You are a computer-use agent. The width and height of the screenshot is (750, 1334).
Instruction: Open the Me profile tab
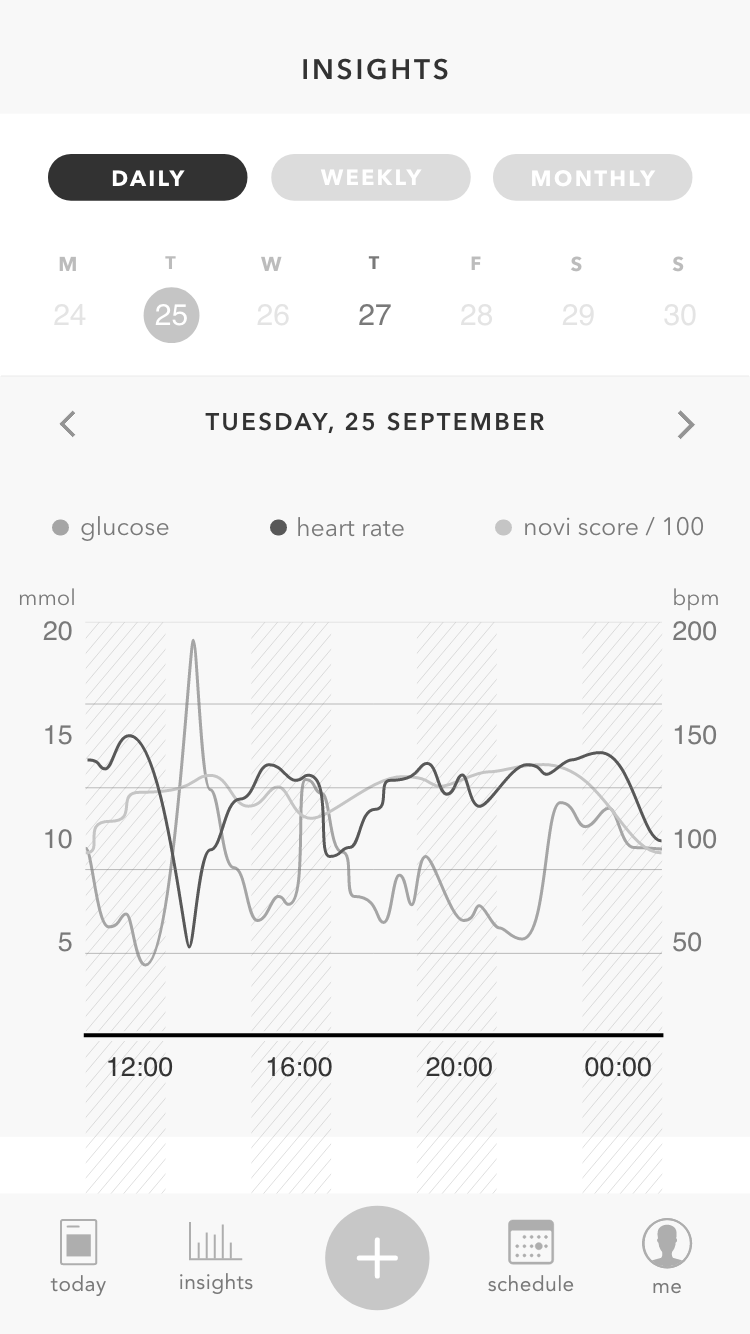(x=667, y=1257)
